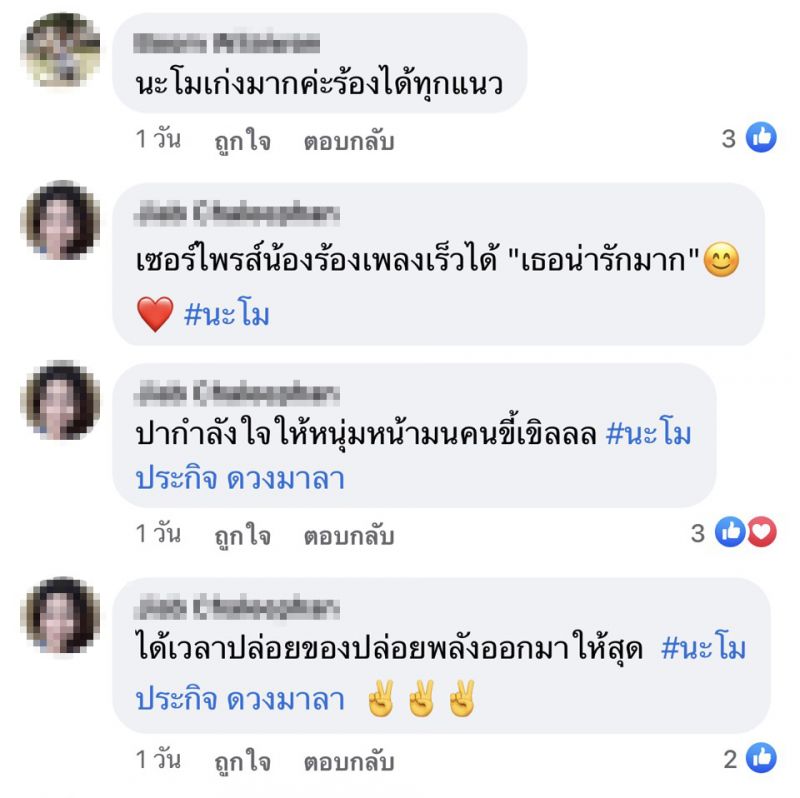
Task: Open reactions on the "นะโมเก่งมากค่ะร้องได้ทุกแนว" comment
Action: click(749, 139)
